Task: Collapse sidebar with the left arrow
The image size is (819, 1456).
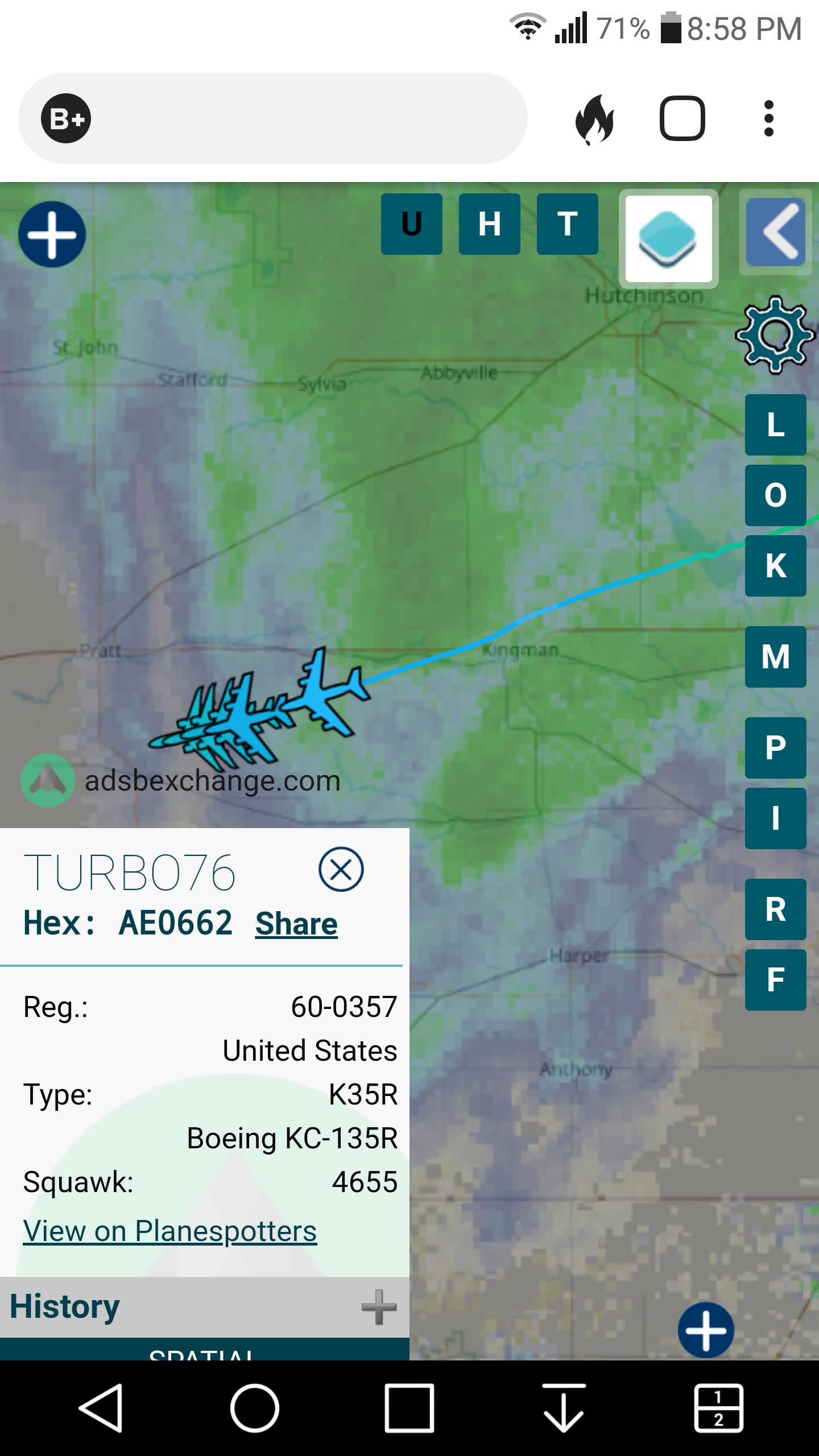Action: 776,232
